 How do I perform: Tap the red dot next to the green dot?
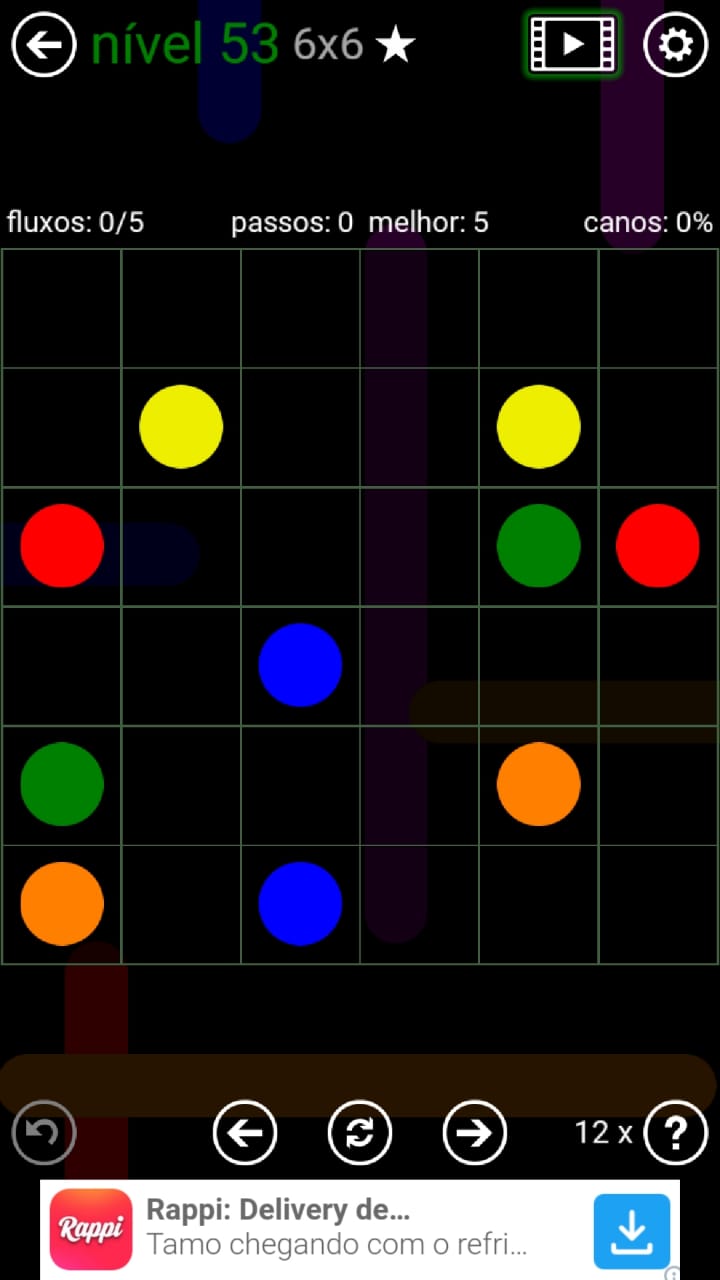click(657, 545)
